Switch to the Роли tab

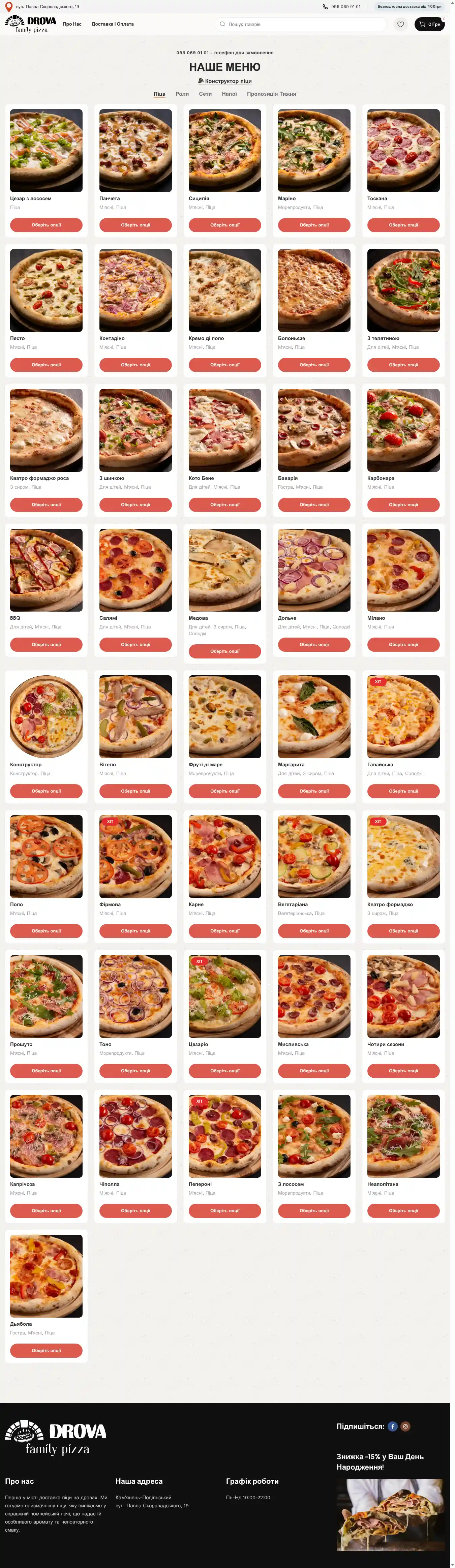tap(182, 94)
